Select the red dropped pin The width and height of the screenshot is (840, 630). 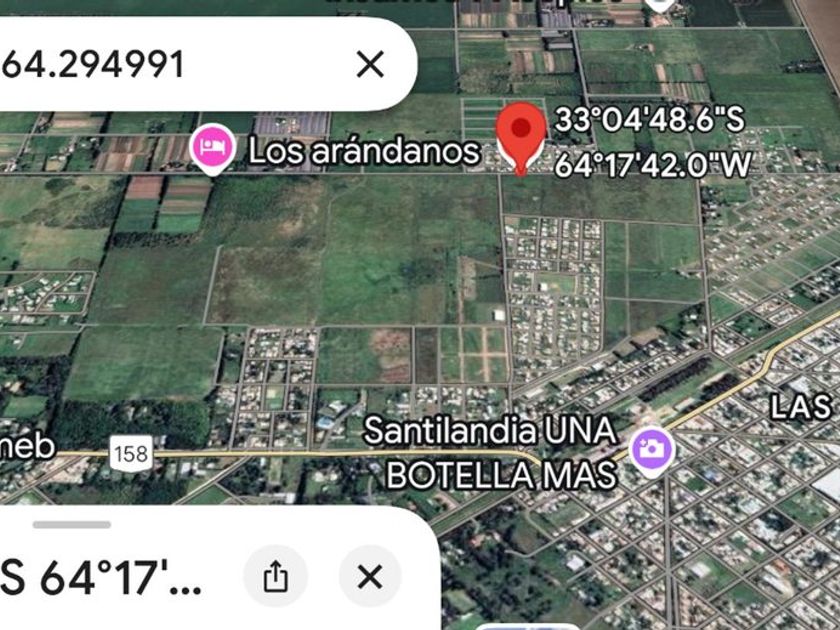(x=521, y=137)
